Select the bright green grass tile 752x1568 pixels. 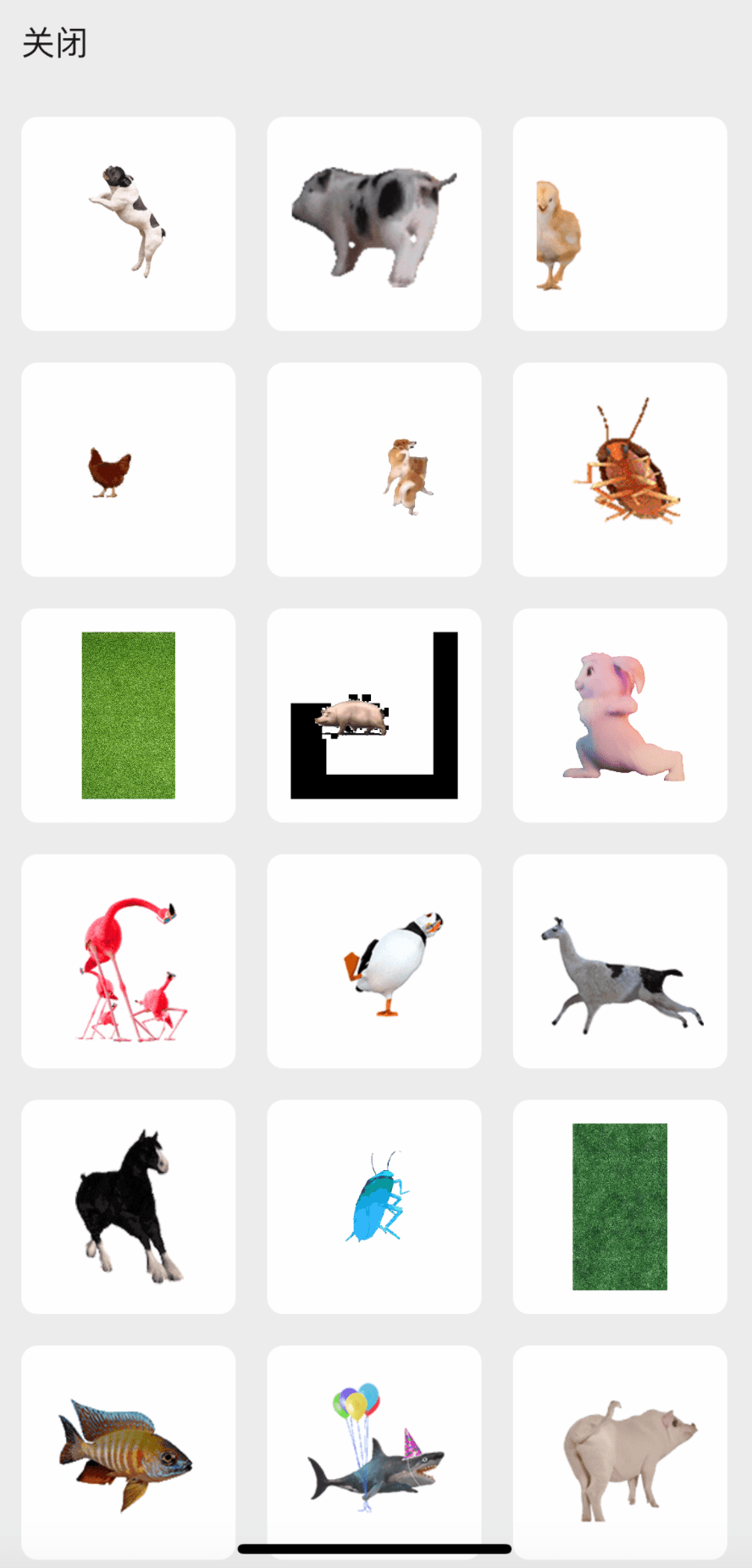pyautogui.click(x=129, y=715)
